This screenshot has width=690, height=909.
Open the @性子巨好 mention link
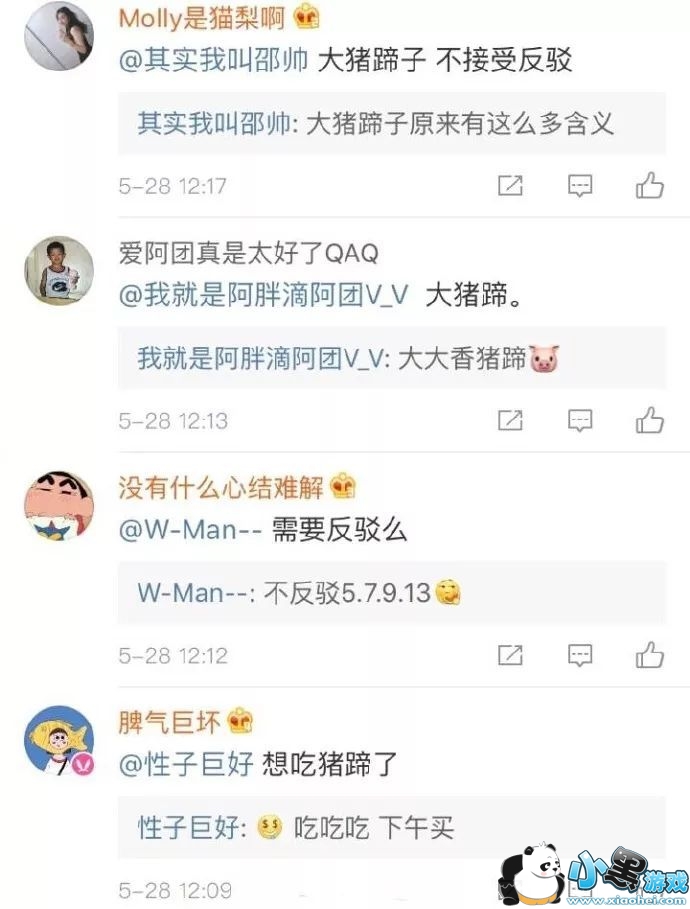(186, 765)
